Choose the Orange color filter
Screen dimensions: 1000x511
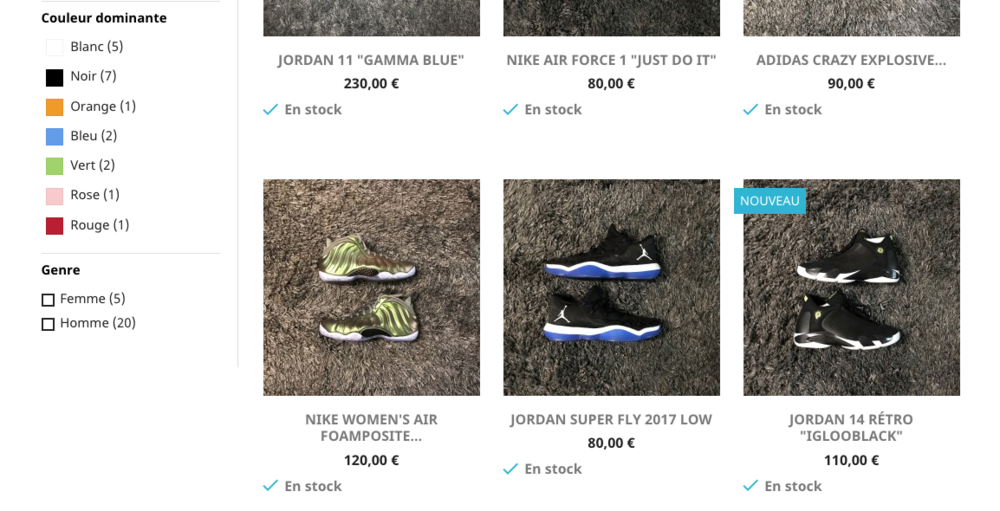point(54,107)
